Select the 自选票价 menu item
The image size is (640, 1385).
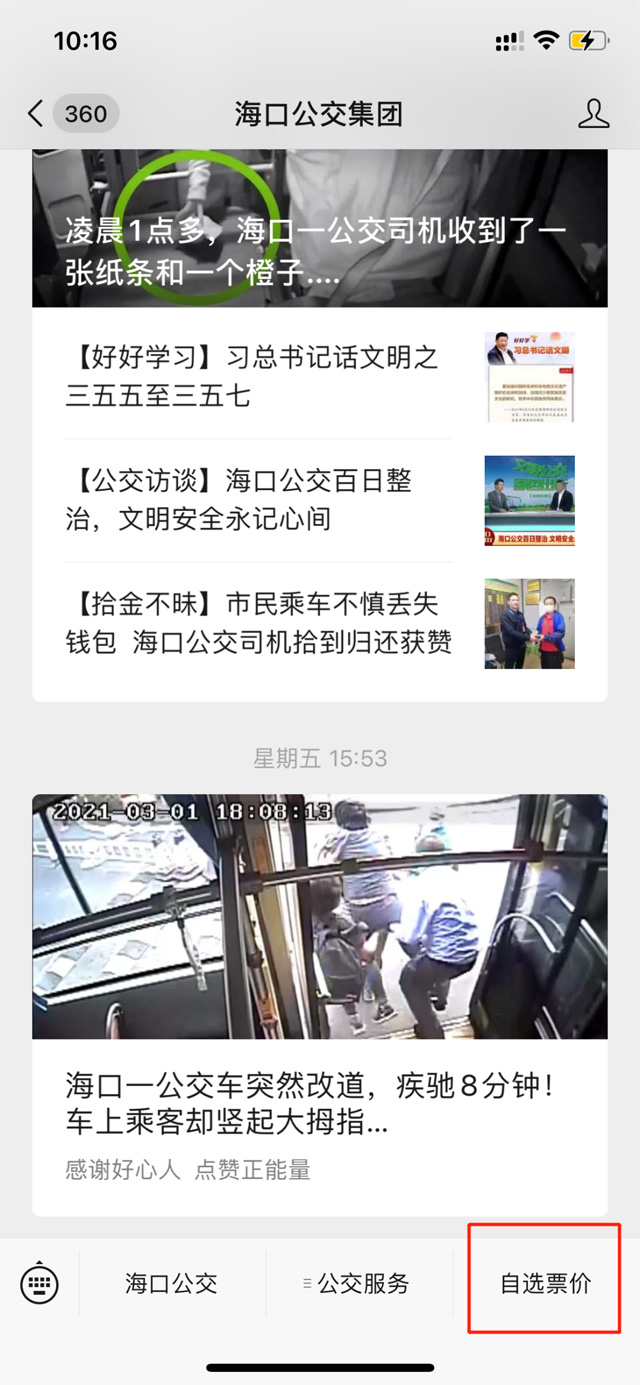pos(545,1284)
